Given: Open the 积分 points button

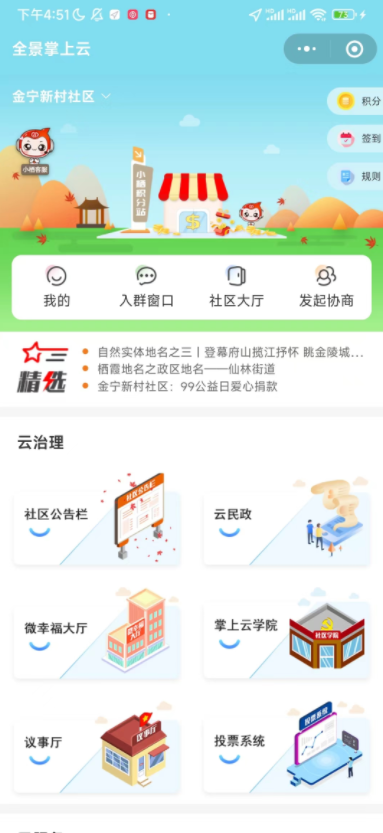Looking at the screenshot, I should [356, 101].
